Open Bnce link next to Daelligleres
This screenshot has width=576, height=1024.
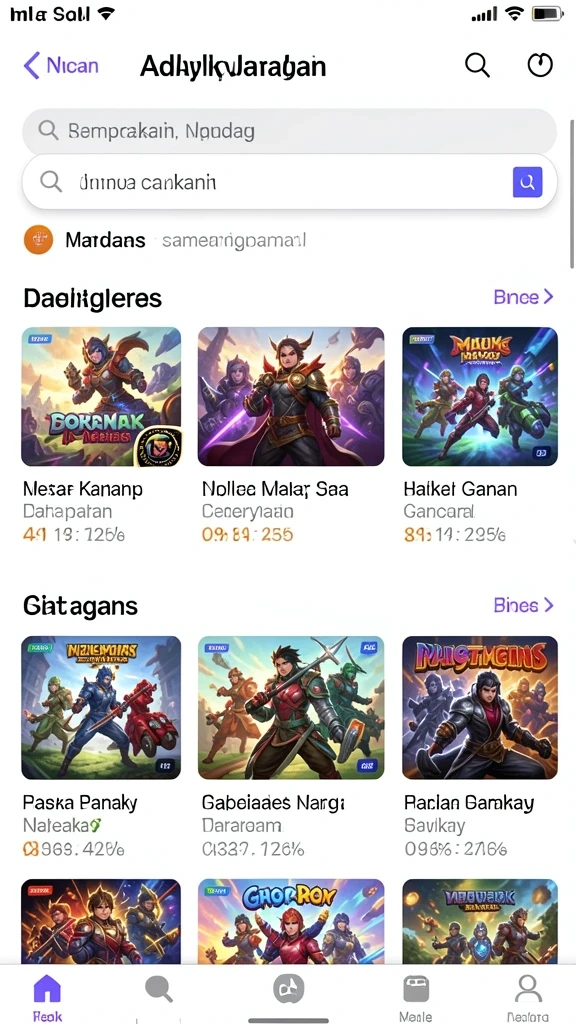[x=524, y=297]
